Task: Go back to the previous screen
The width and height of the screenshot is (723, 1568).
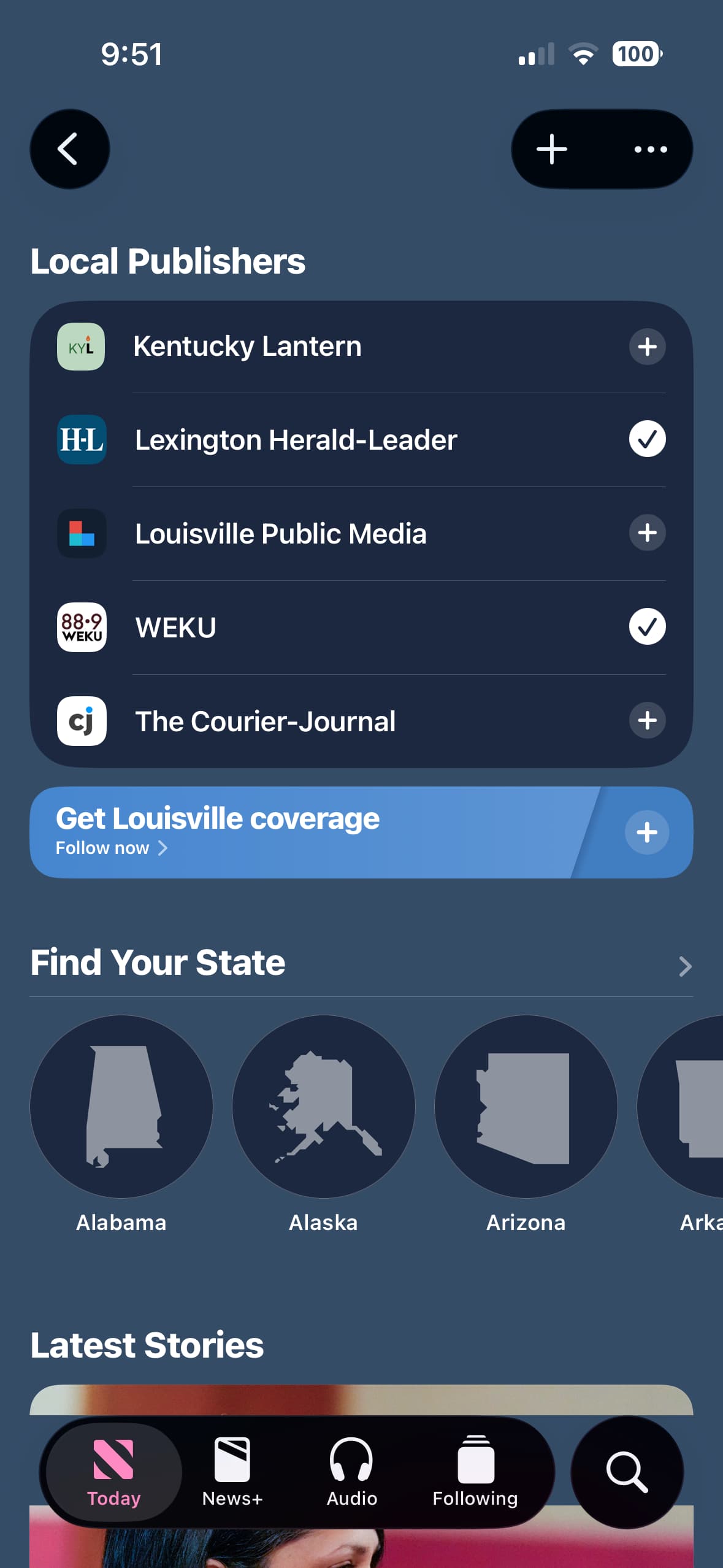Action: point(69,149)
